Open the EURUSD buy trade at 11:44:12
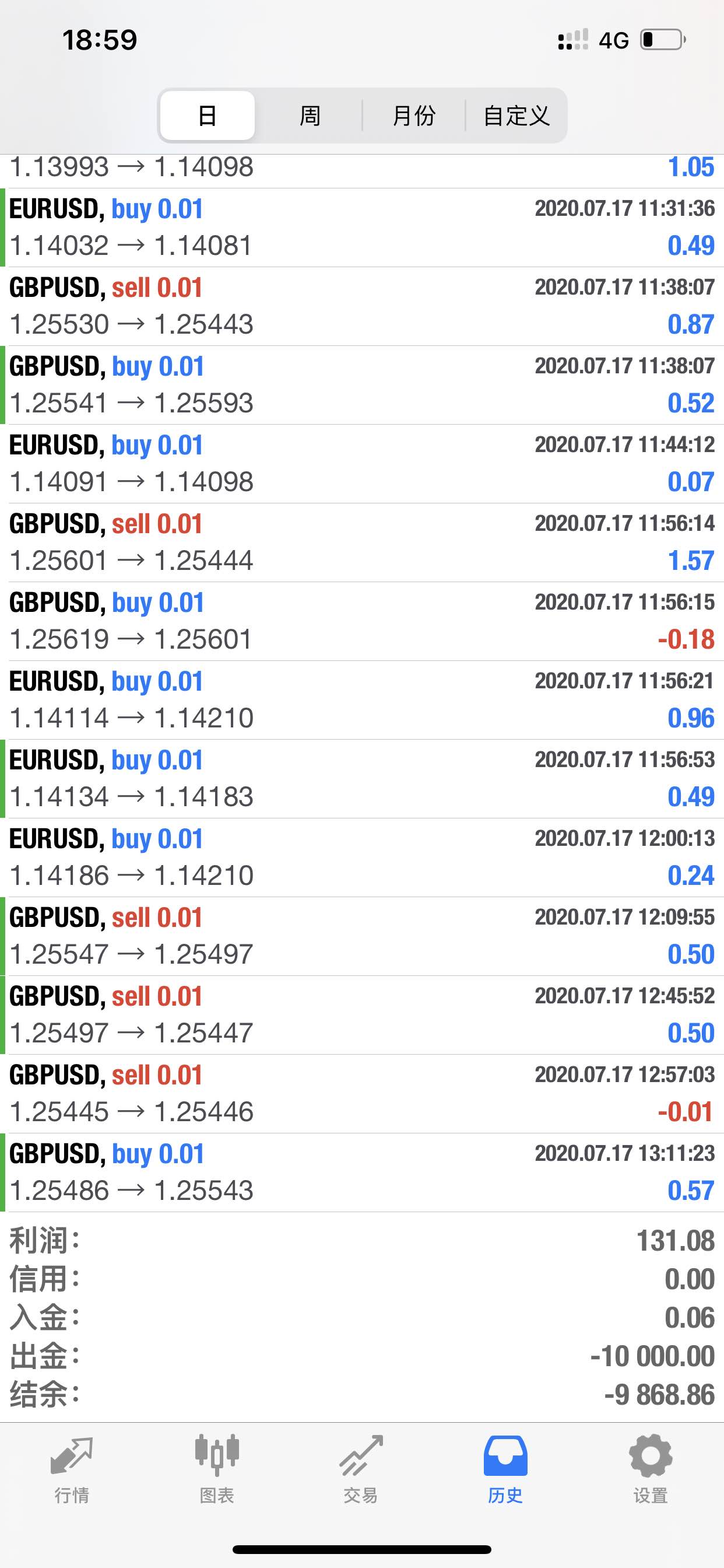 point(362,464)
